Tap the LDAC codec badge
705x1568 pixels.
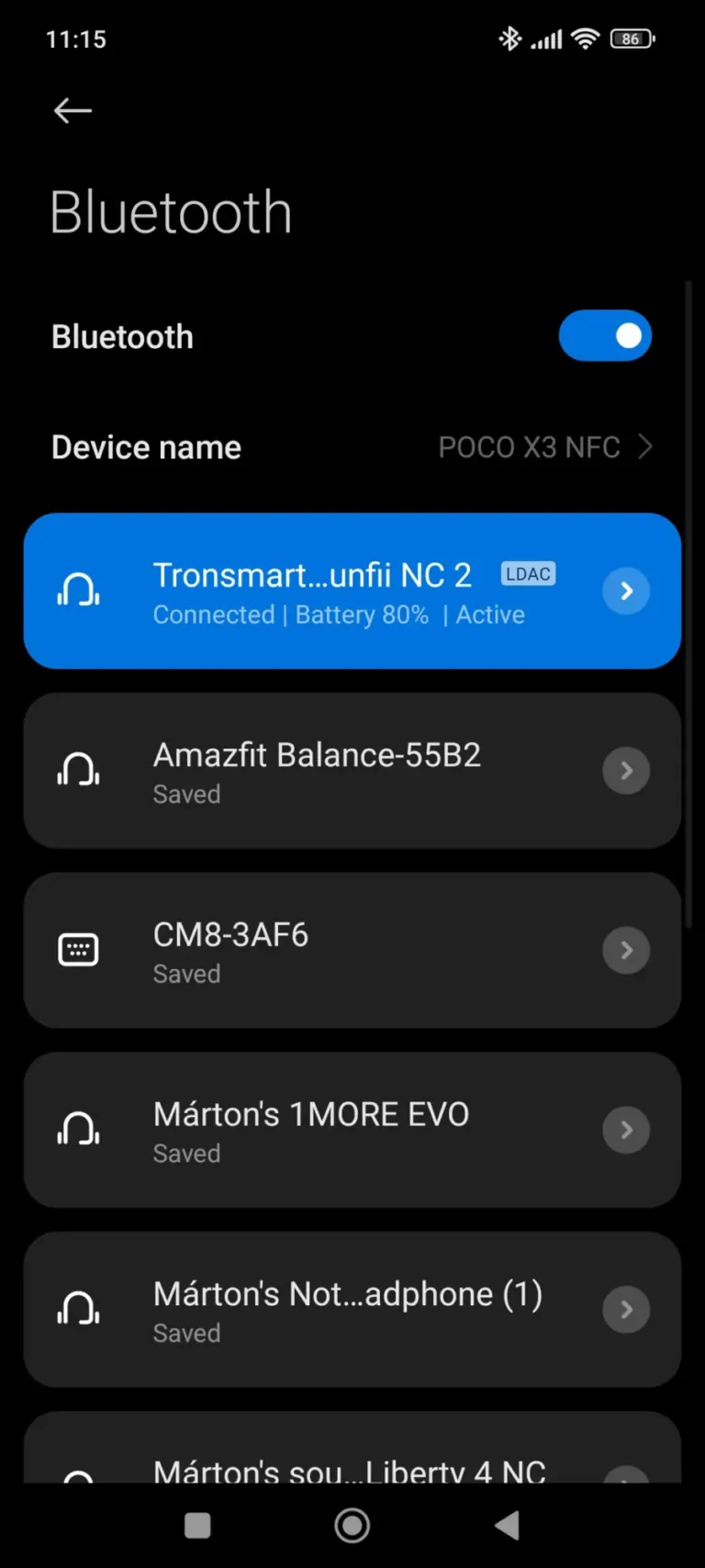click(528, 573)
